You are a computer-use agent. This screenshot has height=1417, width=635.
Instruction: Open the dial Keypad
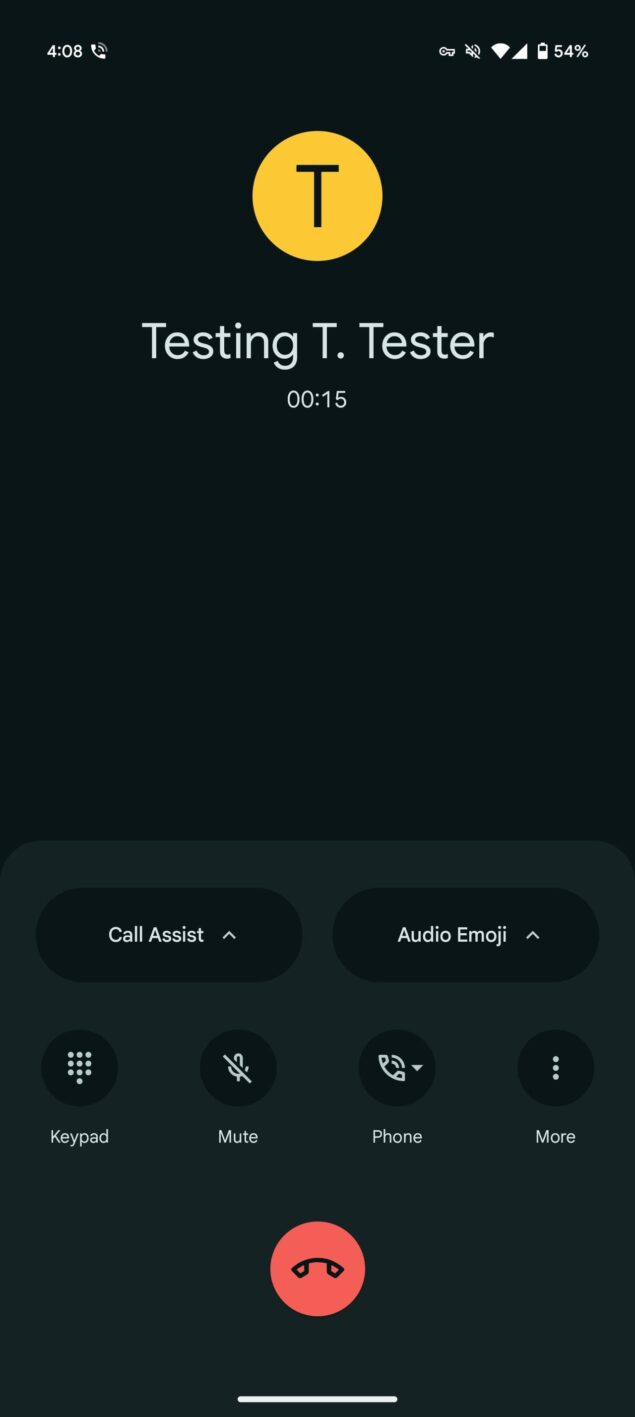pos(79,1068)
